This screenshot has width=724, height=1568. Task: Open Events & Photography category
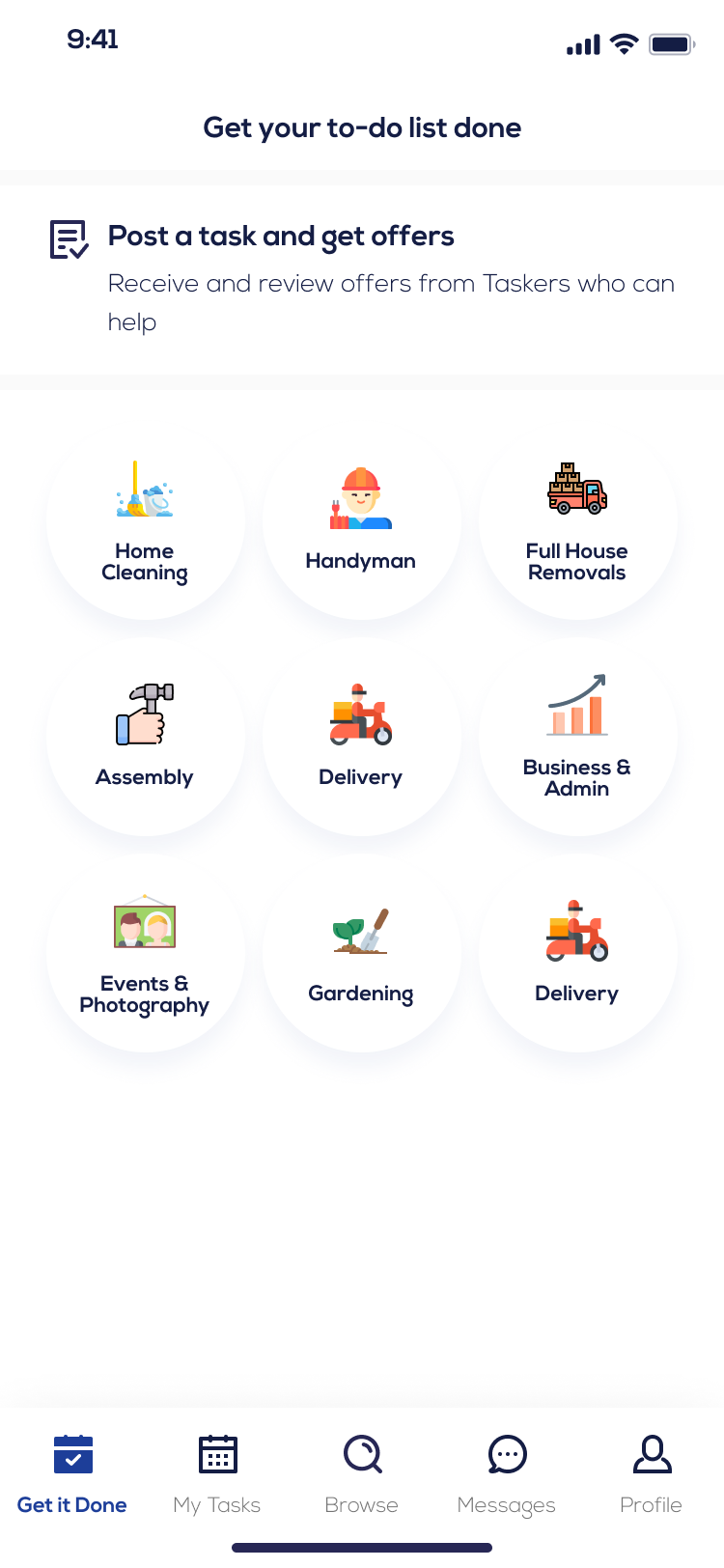click(x=145, y=954)
